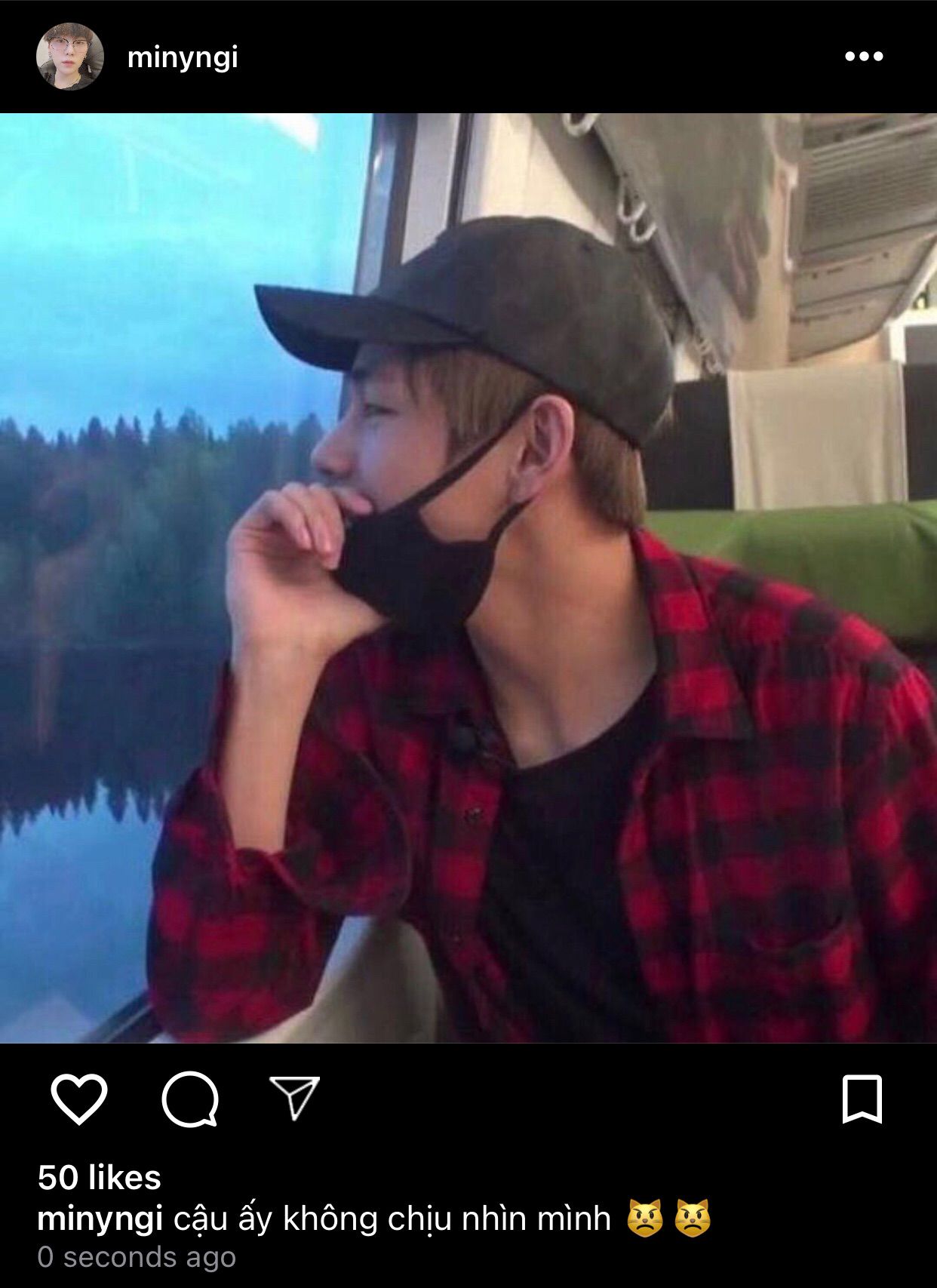Save the post with bookmark icon

tap(862, 1099)
